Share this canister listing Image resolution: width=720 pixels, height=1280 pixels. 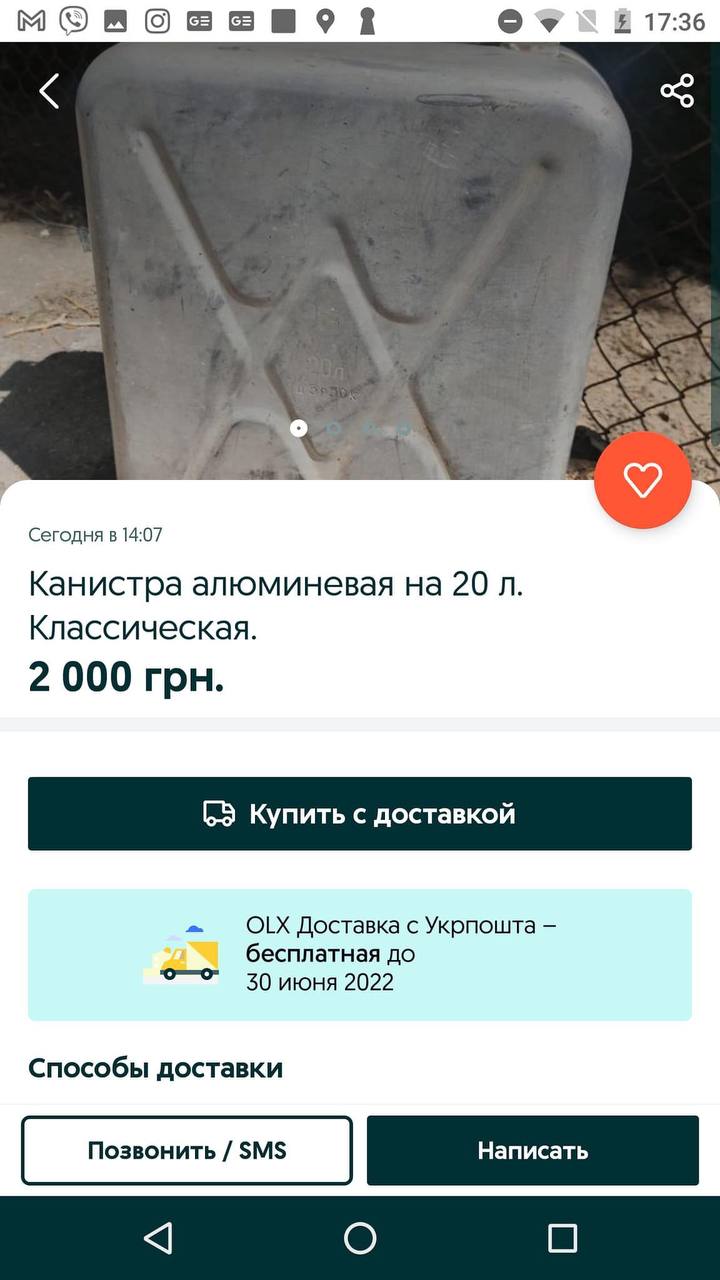tap(677, 91)
